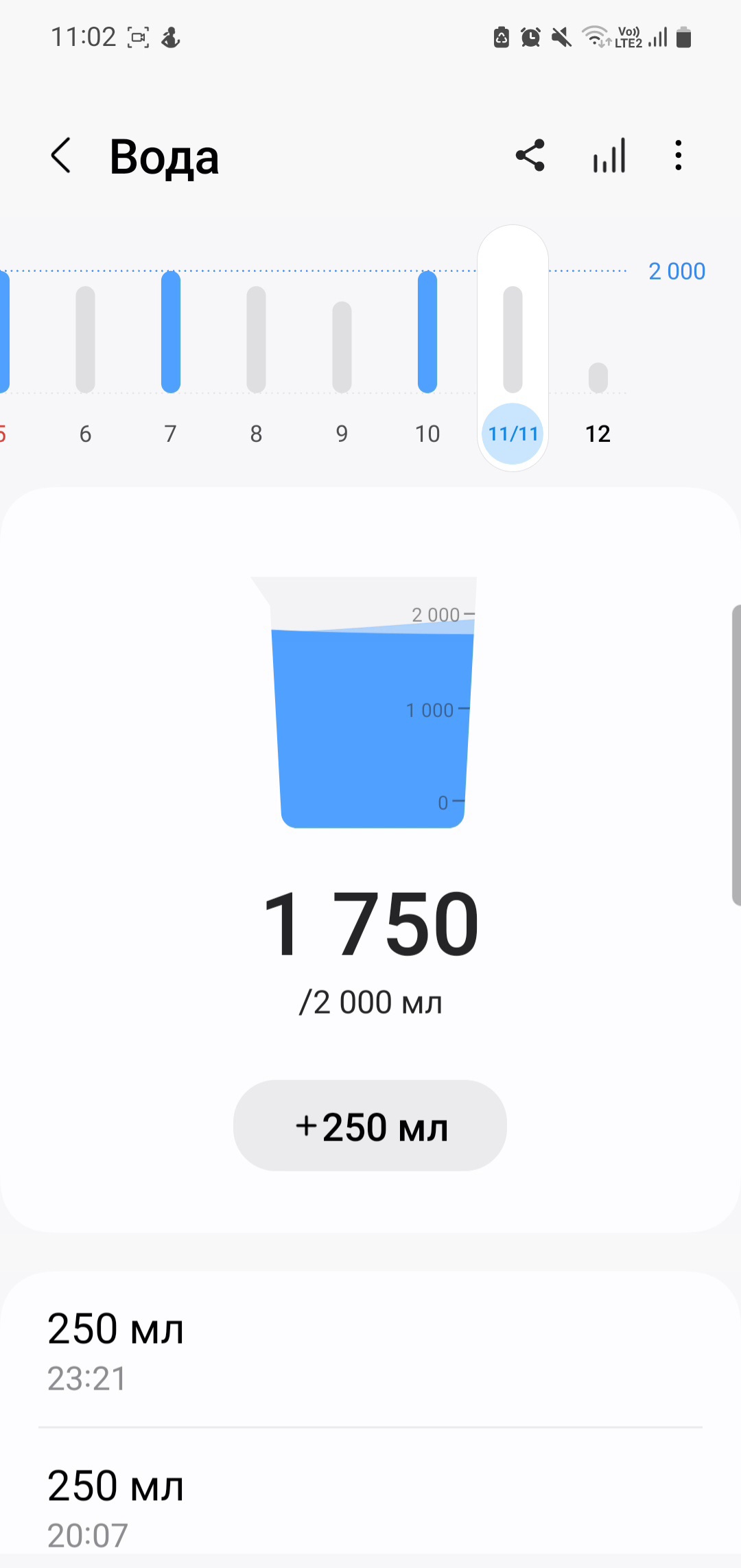
Task: Select day 10 in the chart
Action: click(427, 357)
